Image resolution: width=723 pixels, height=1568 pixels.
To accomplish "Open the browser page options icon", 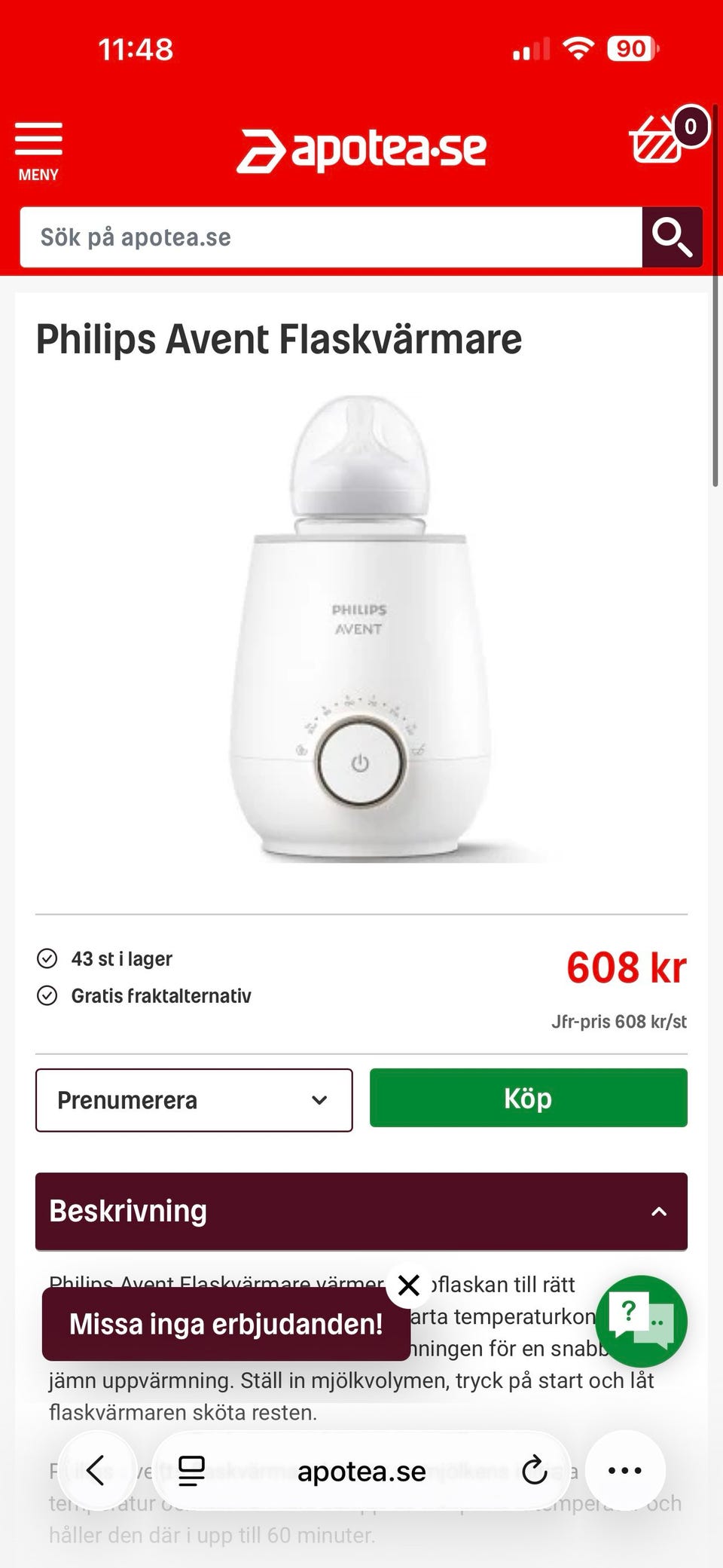I will click(191, 1470).
